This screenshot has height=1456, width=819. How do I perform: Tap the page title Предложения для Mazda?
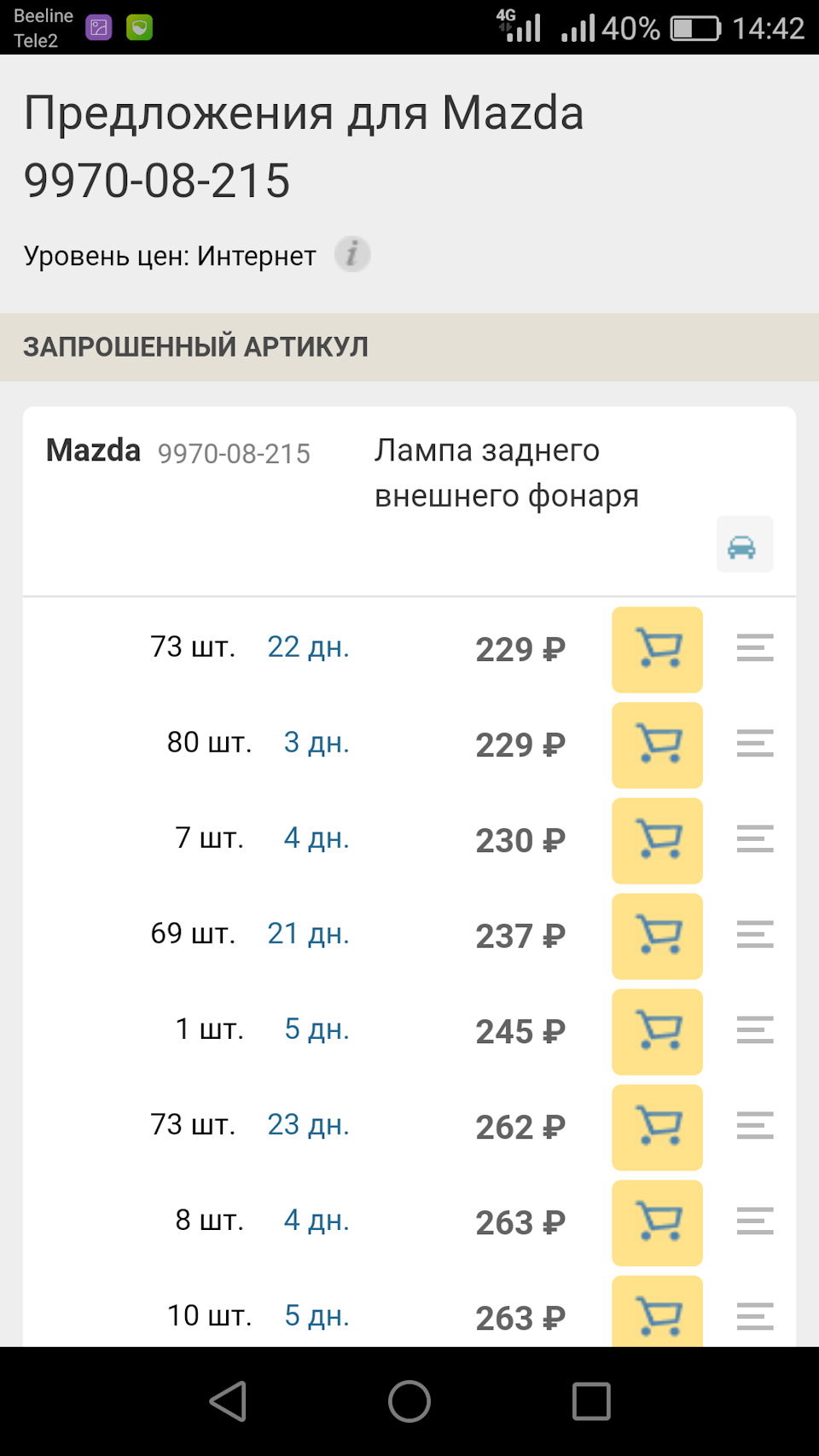pyautogui.click(x=304, y=113)
